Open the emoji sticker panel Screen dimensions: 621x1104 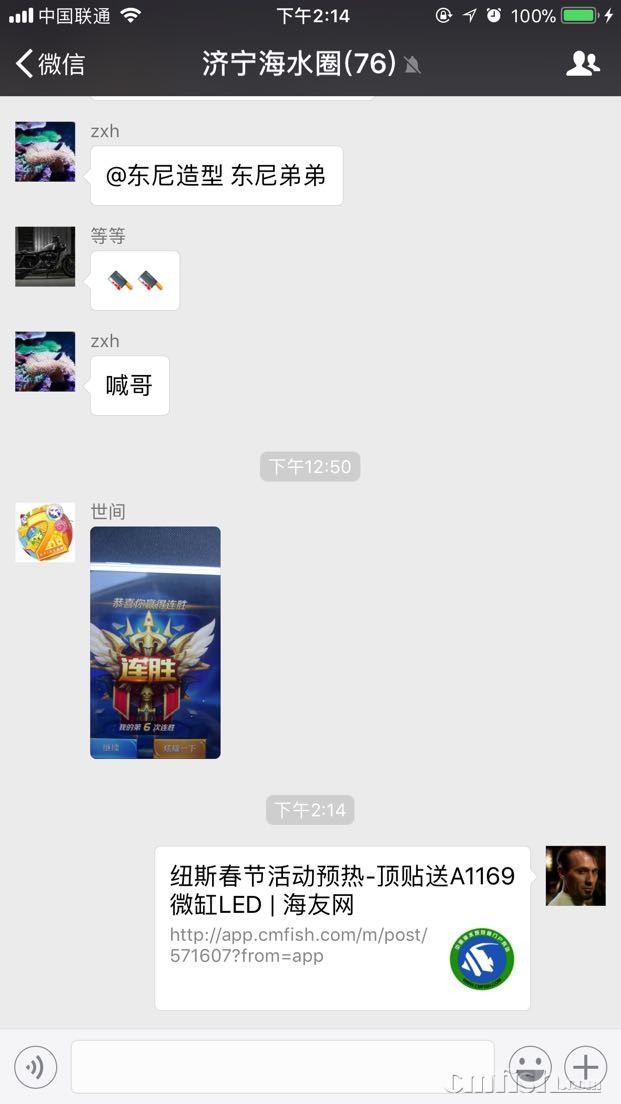pyautogui.click(x=530, y=1067)
